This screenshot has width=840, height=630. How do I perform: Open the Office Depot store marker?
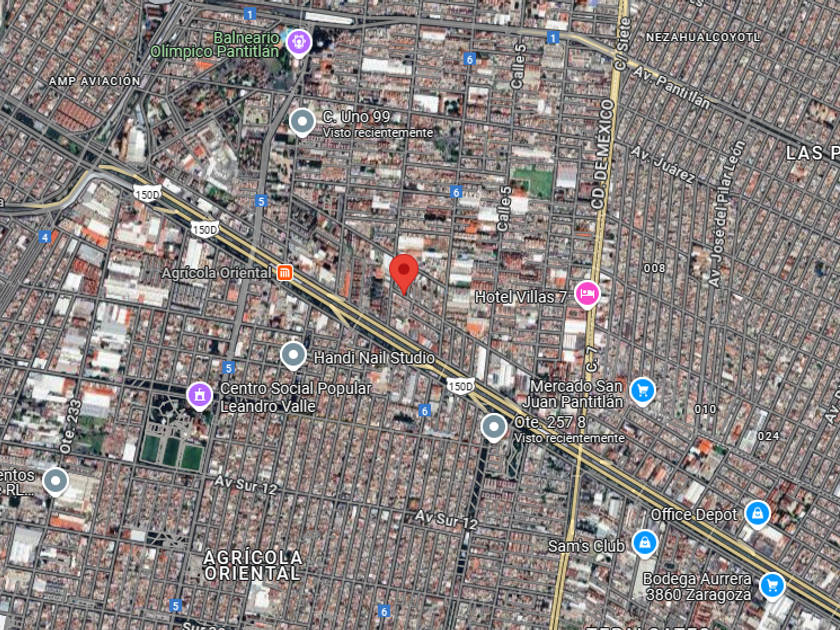tap(757, 514)
